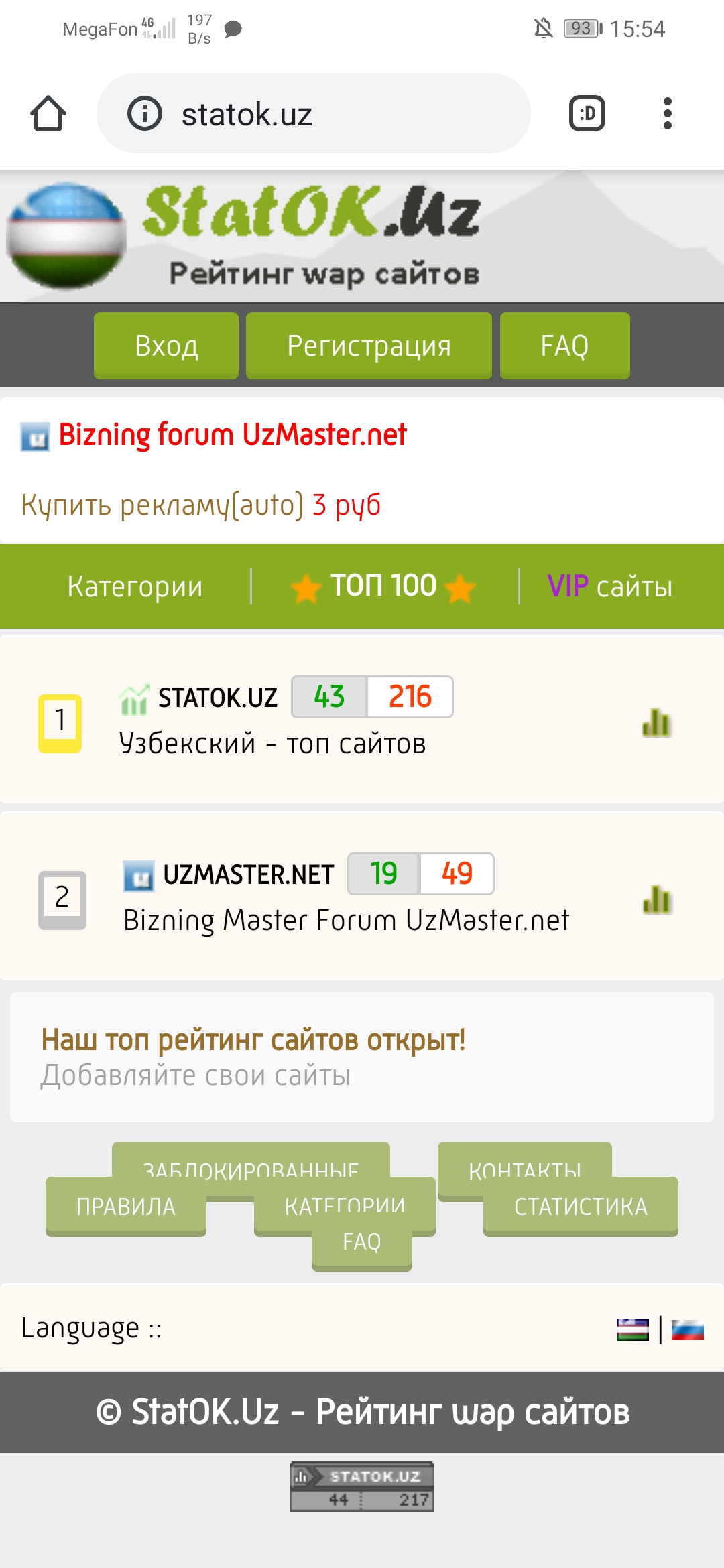724x1568 pixels.
Task: Open the UZMASTER.NET site entry
Action: tap(248, 874)
